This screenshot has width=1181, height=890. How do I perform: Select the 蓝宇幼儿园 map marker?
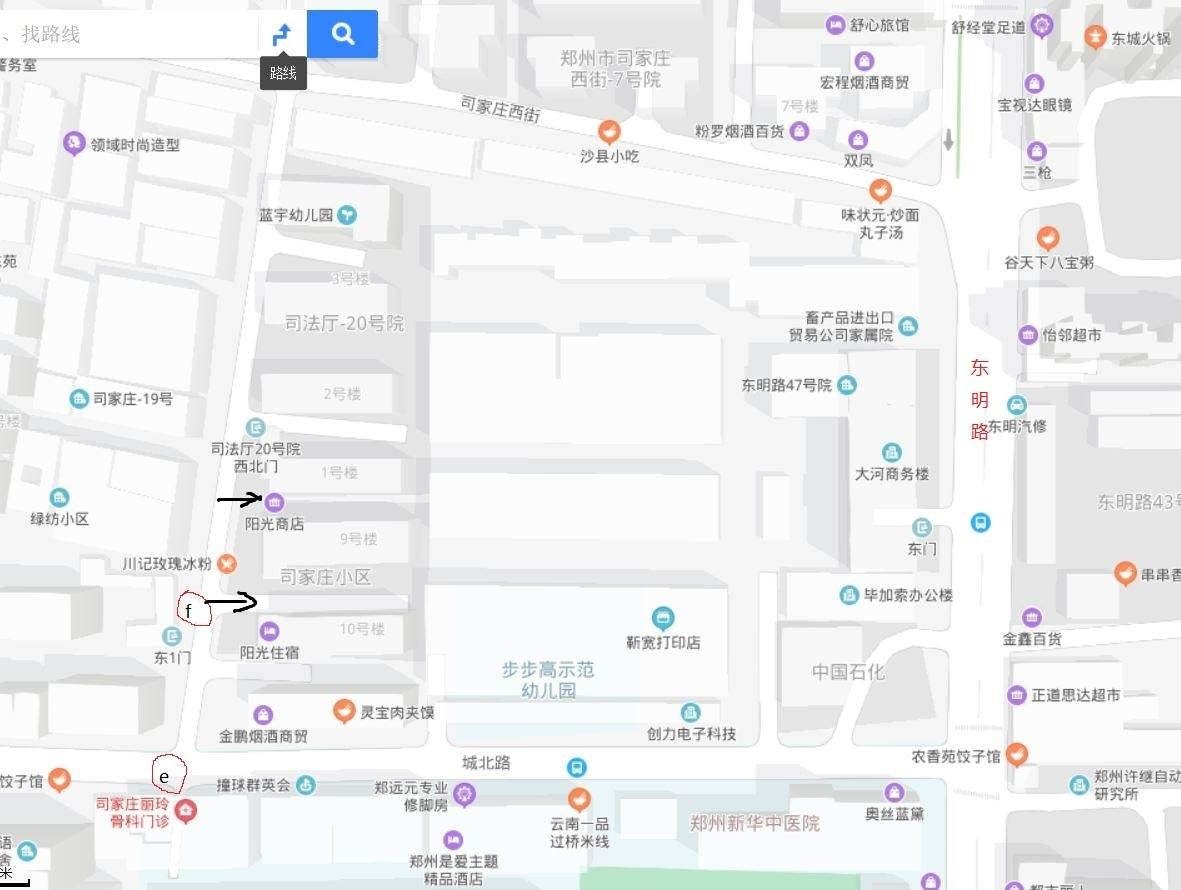pos(346,214)
